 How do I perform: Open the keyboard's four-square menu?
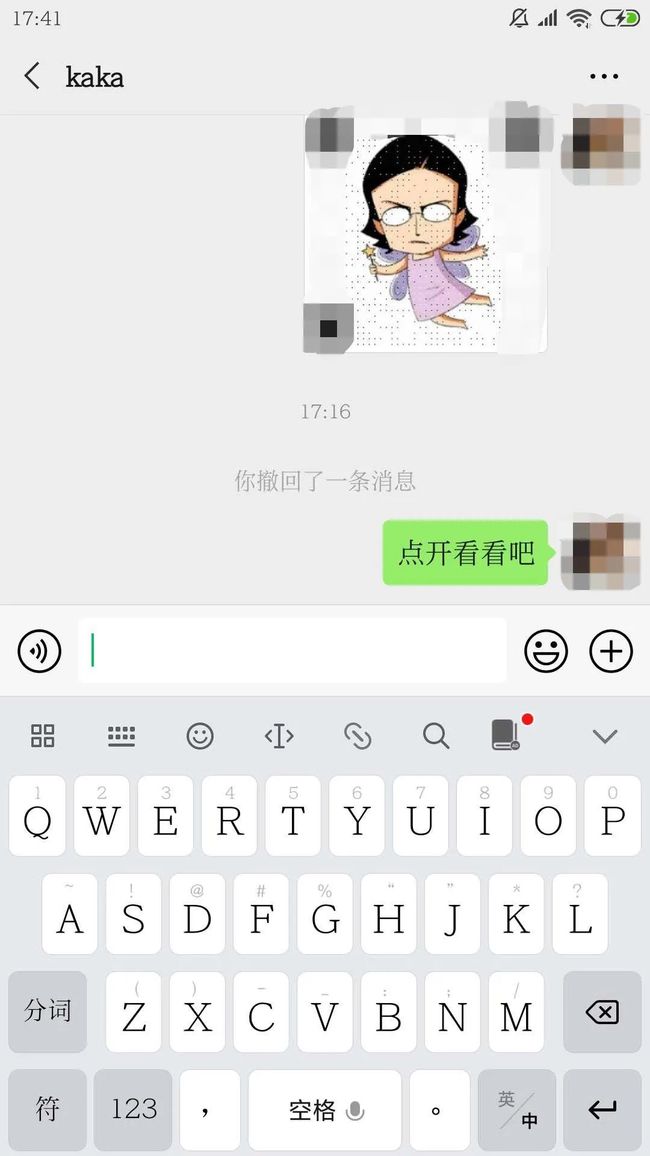[43, 736]
